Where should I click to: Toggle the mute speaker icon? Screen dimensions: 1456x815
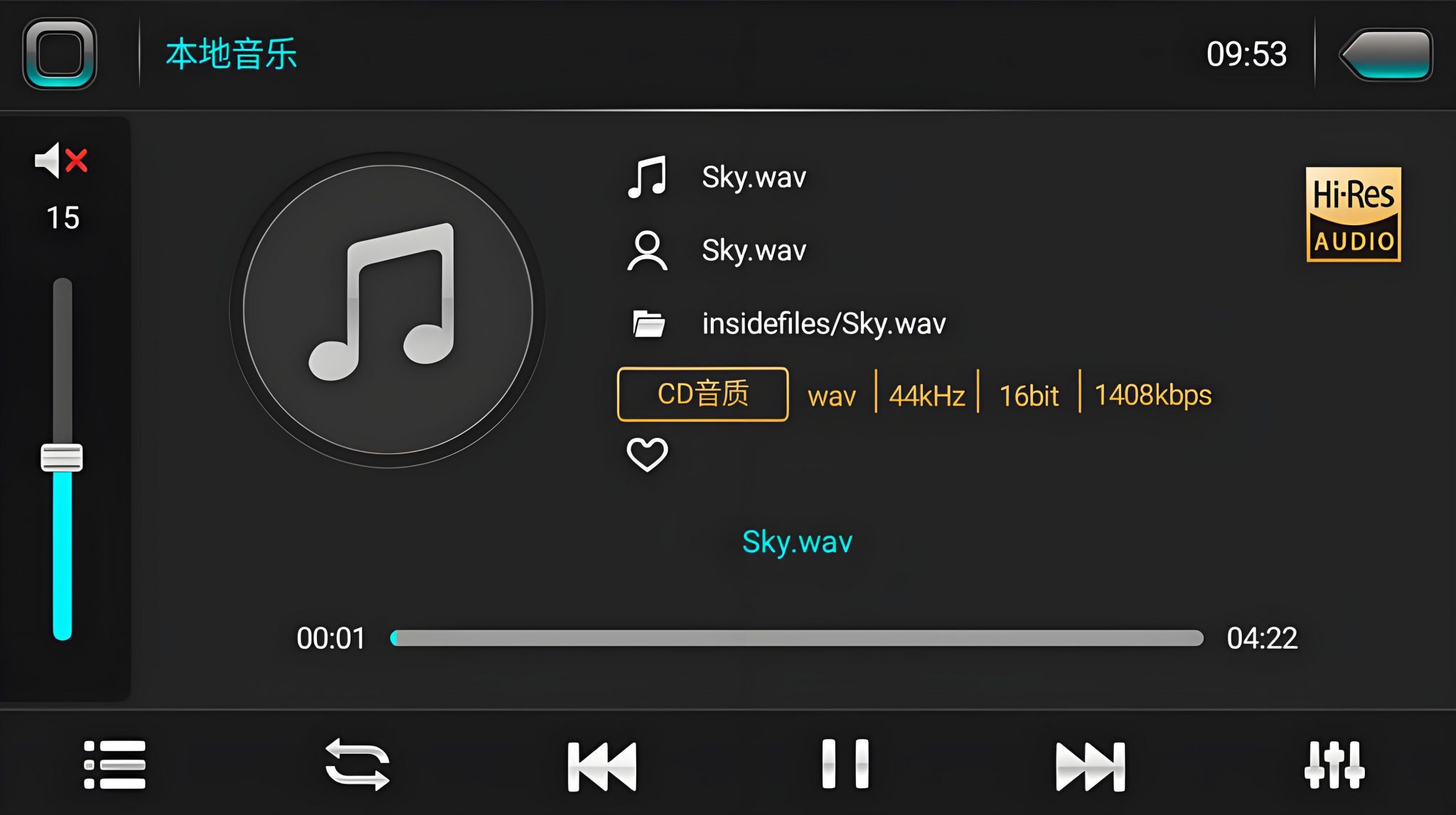61,161
